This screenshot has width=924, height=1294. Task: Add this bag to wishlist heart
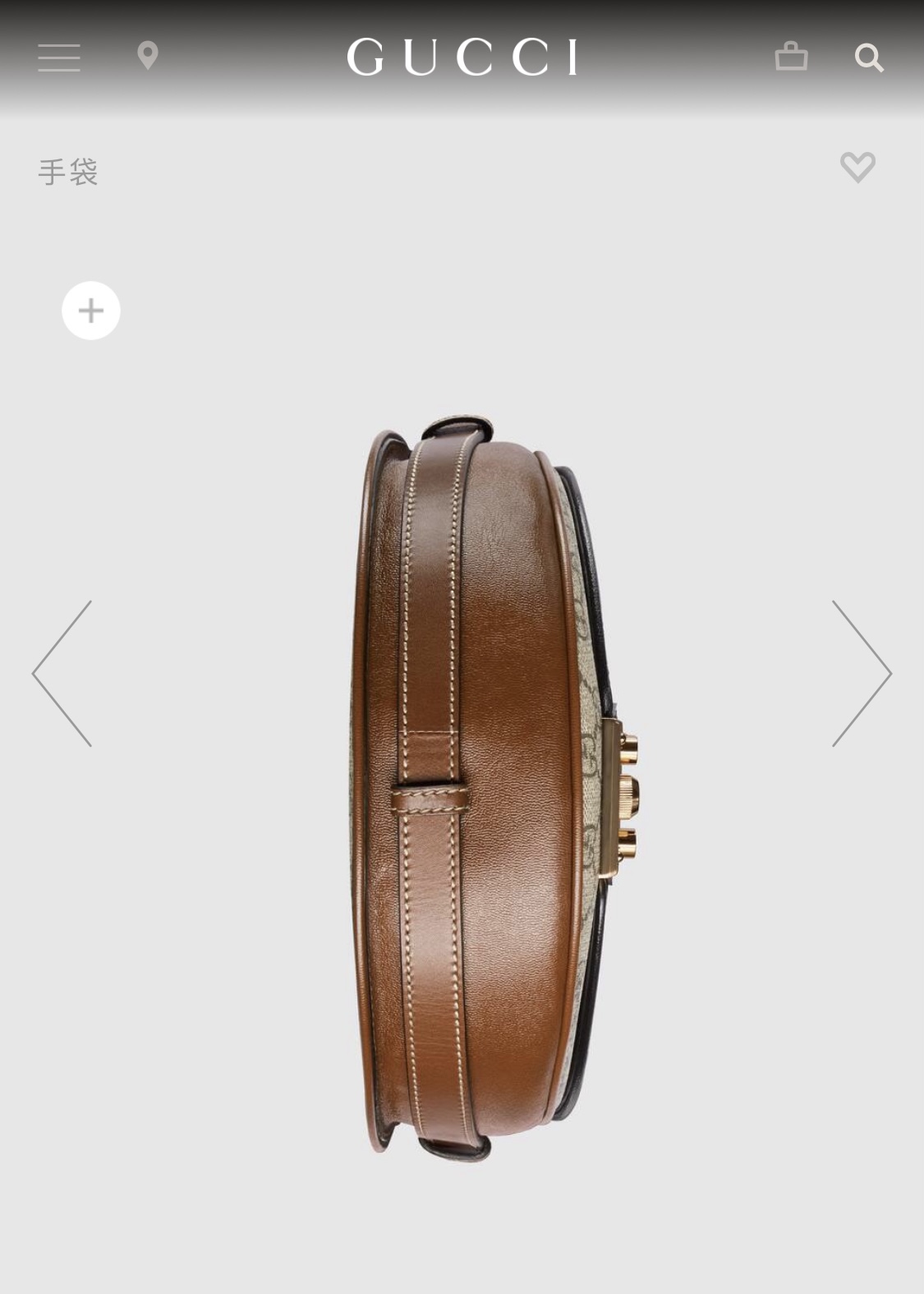click(x=857, y=168)
